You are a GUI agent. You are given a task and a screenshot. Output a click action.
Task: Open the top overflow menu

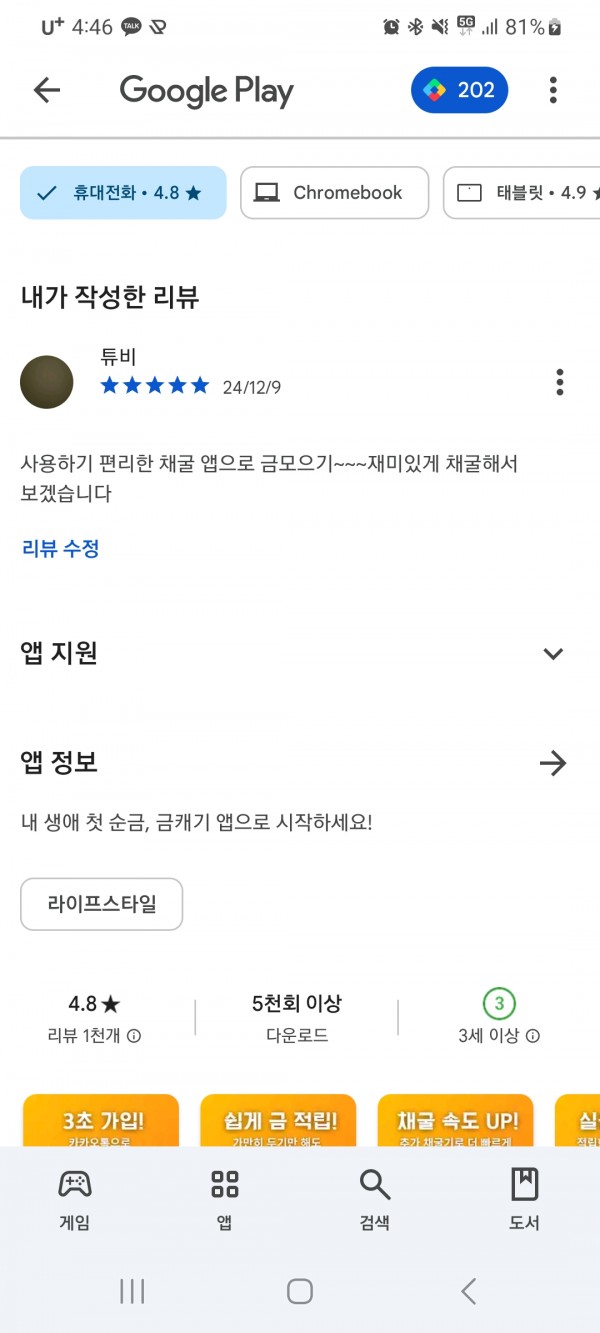[x=553, y=90]
